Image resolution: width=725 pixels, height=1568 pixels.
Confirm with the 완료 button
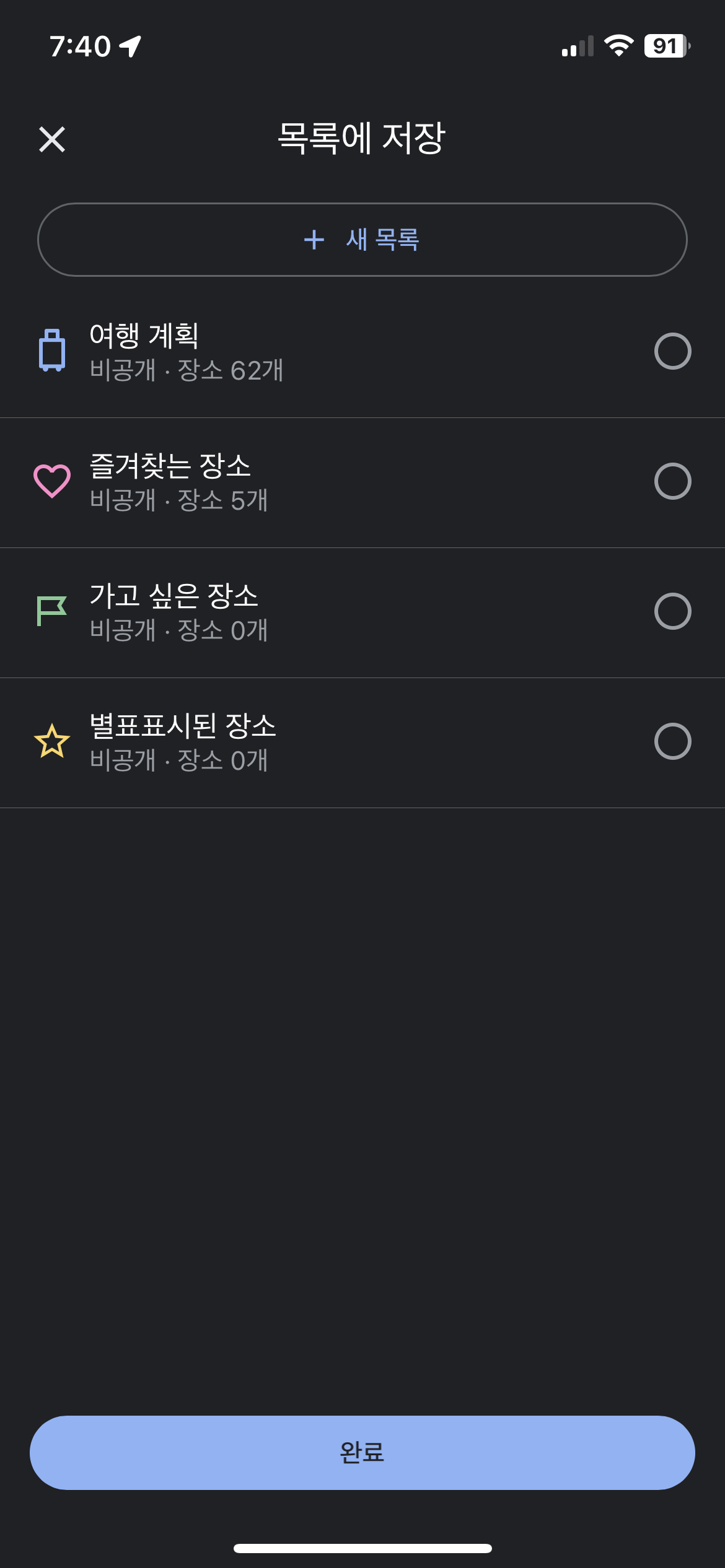(362, 1453)
